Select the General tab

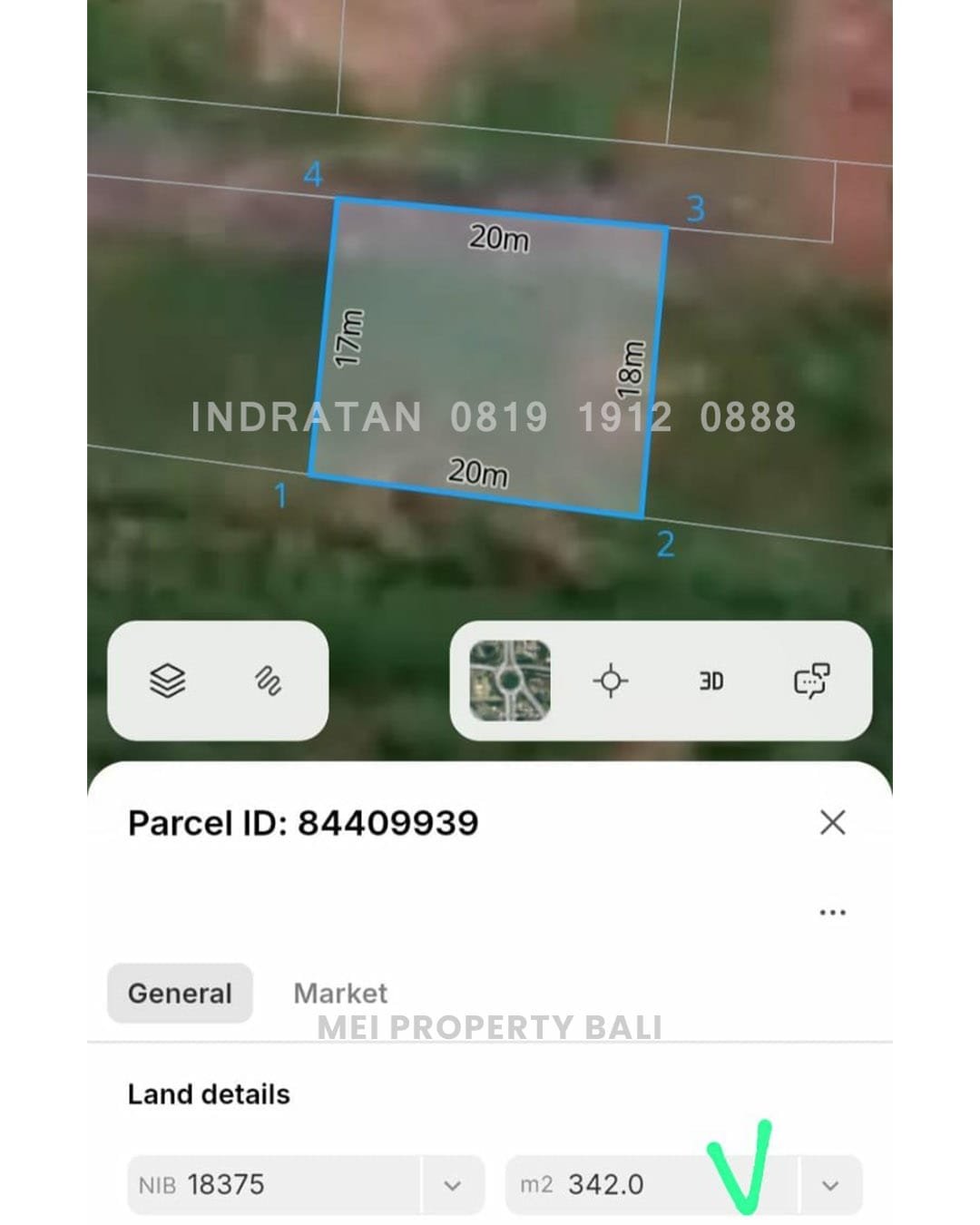click(180, 994)
